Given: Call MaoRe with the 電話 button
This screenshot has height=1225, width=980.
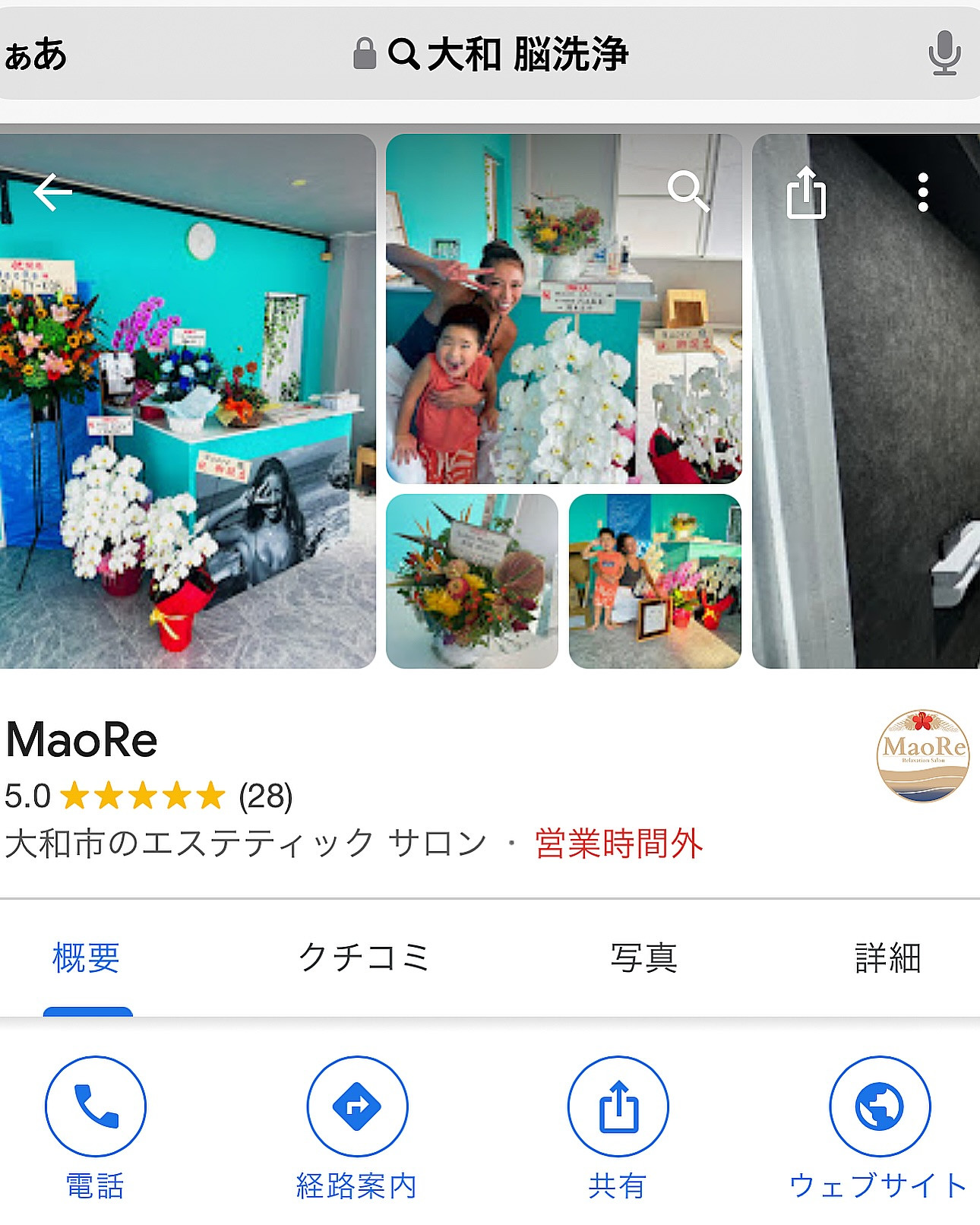Looking at the screenshot, I should pyautogui.click(x=96, y=1106).
